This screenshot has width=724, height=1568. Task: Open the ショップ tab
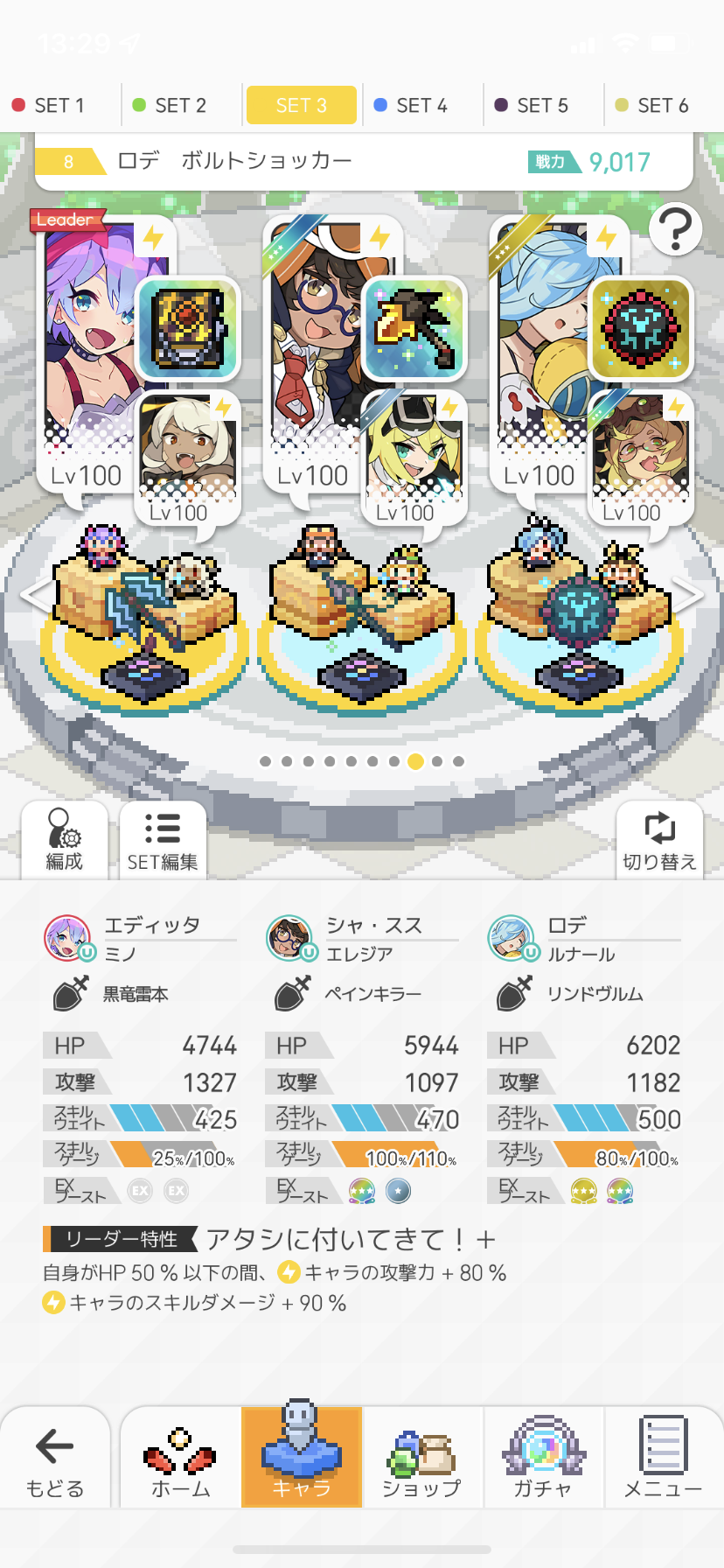421,1459
